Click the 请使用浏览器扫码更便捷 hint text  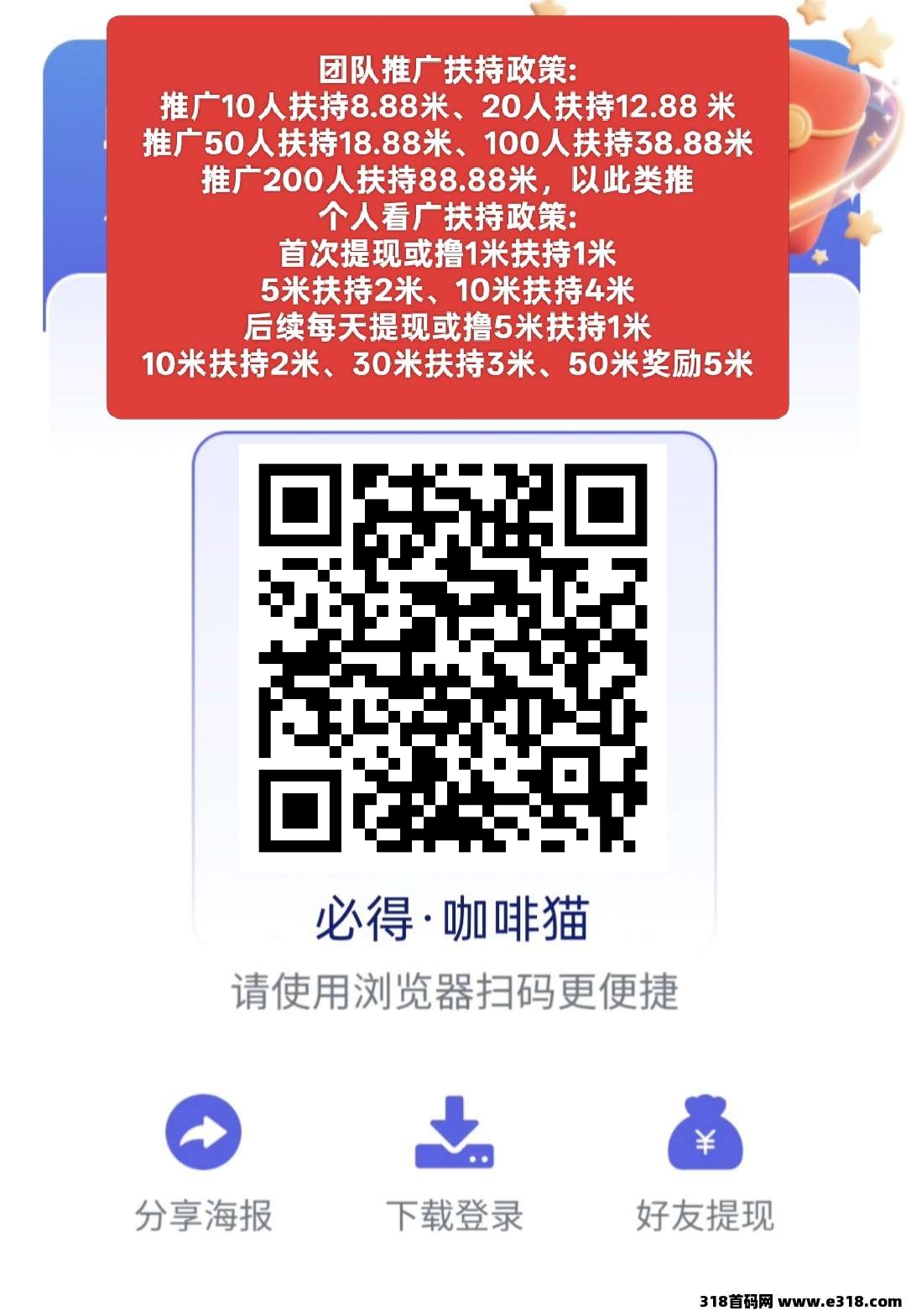pyautogui.click(x=453, y=990)
